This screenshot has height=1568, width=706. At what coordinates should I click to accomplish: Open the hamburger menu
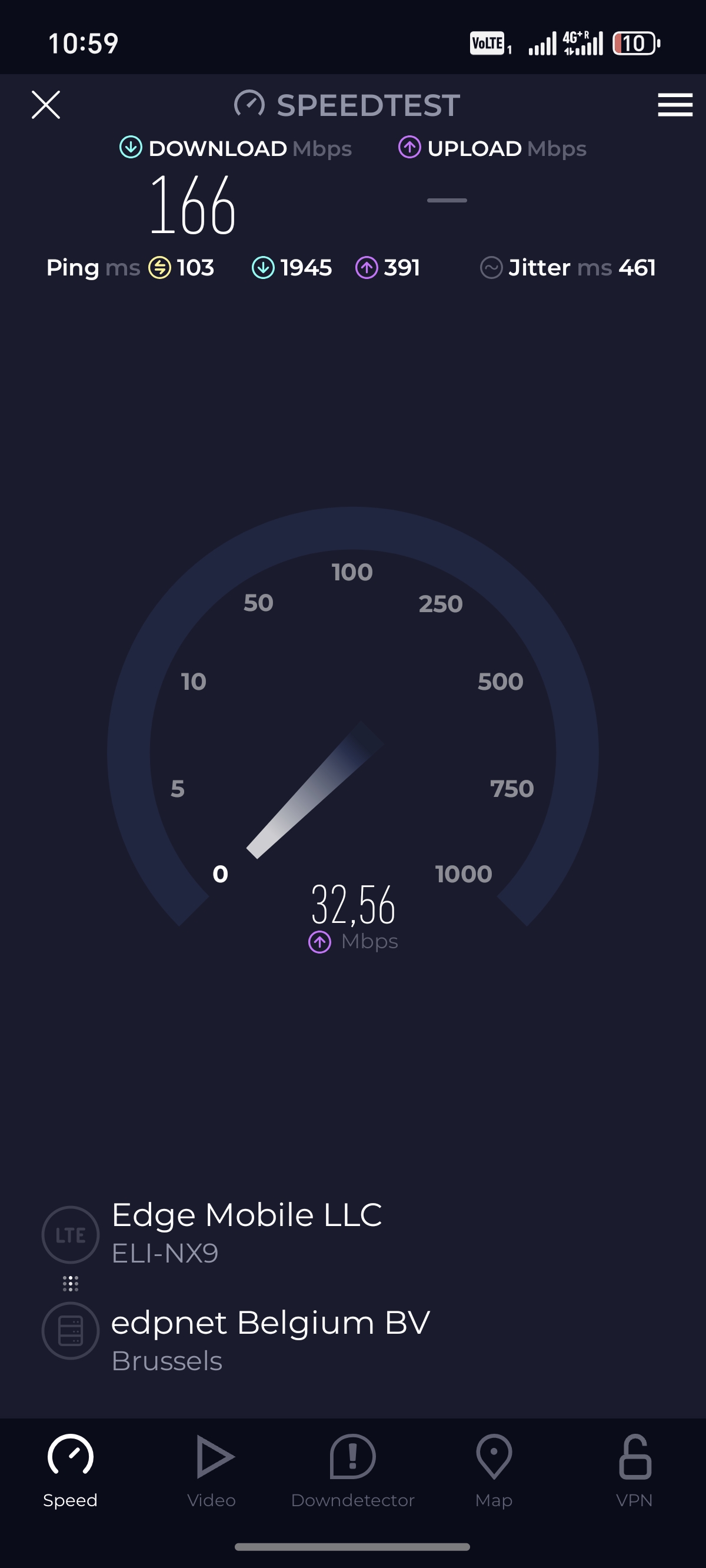pos(675,105)
